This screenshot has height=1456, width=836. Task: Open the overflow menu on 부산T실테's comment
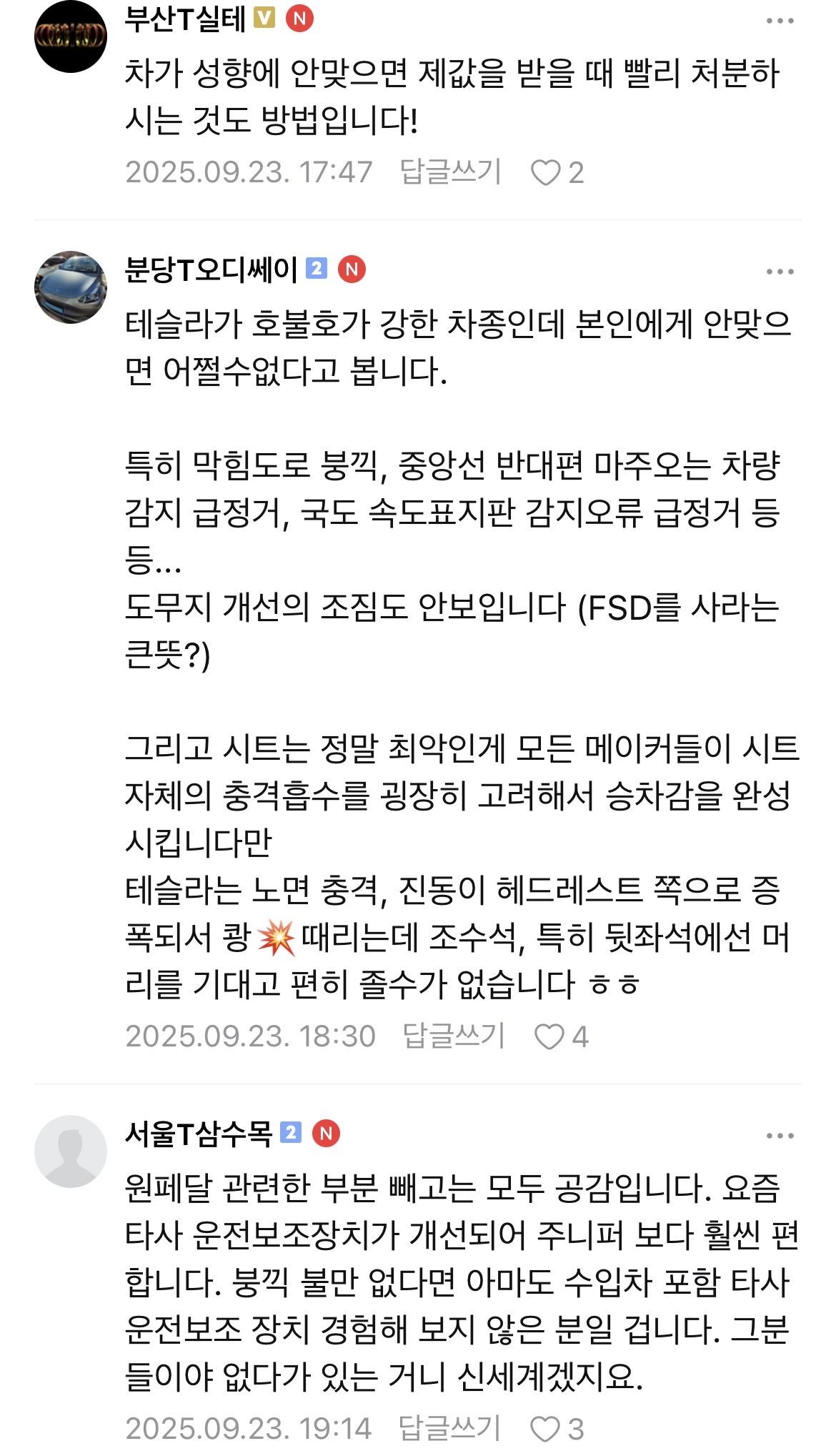780,21
